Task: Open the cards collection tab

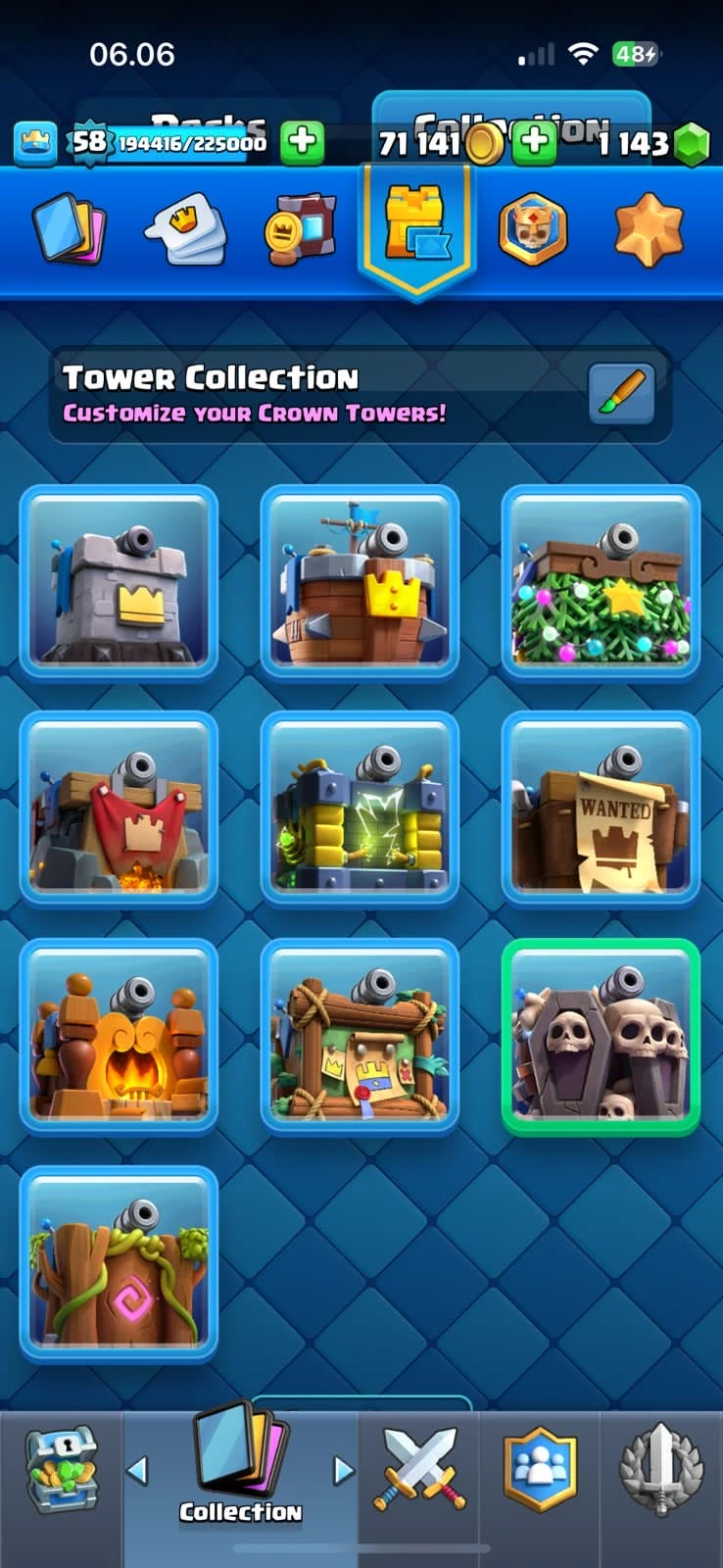Action: (x=69, y=229)
